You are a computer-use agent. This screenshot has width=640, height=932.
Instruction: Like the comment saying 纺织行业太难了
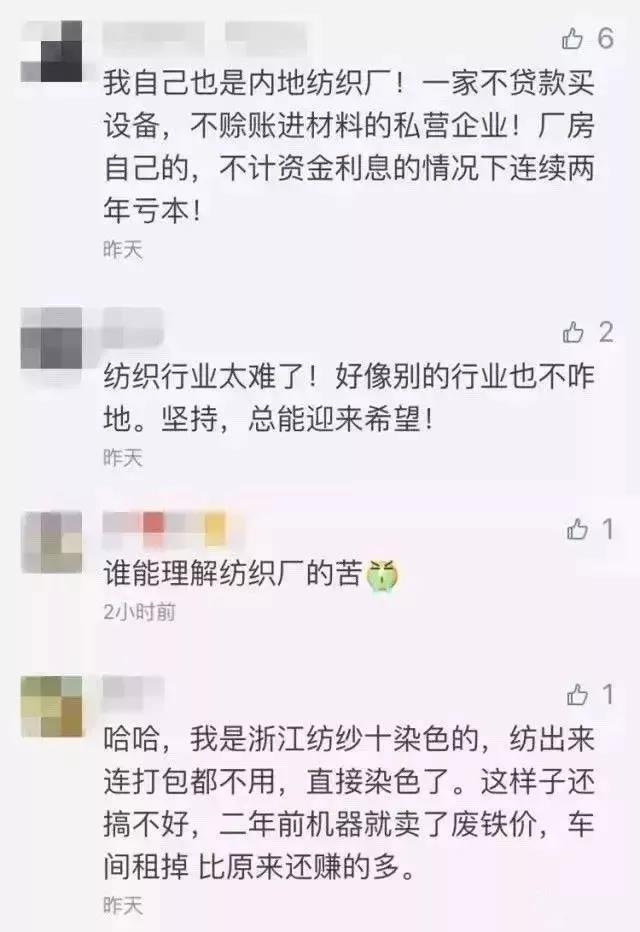coord(573,332)
